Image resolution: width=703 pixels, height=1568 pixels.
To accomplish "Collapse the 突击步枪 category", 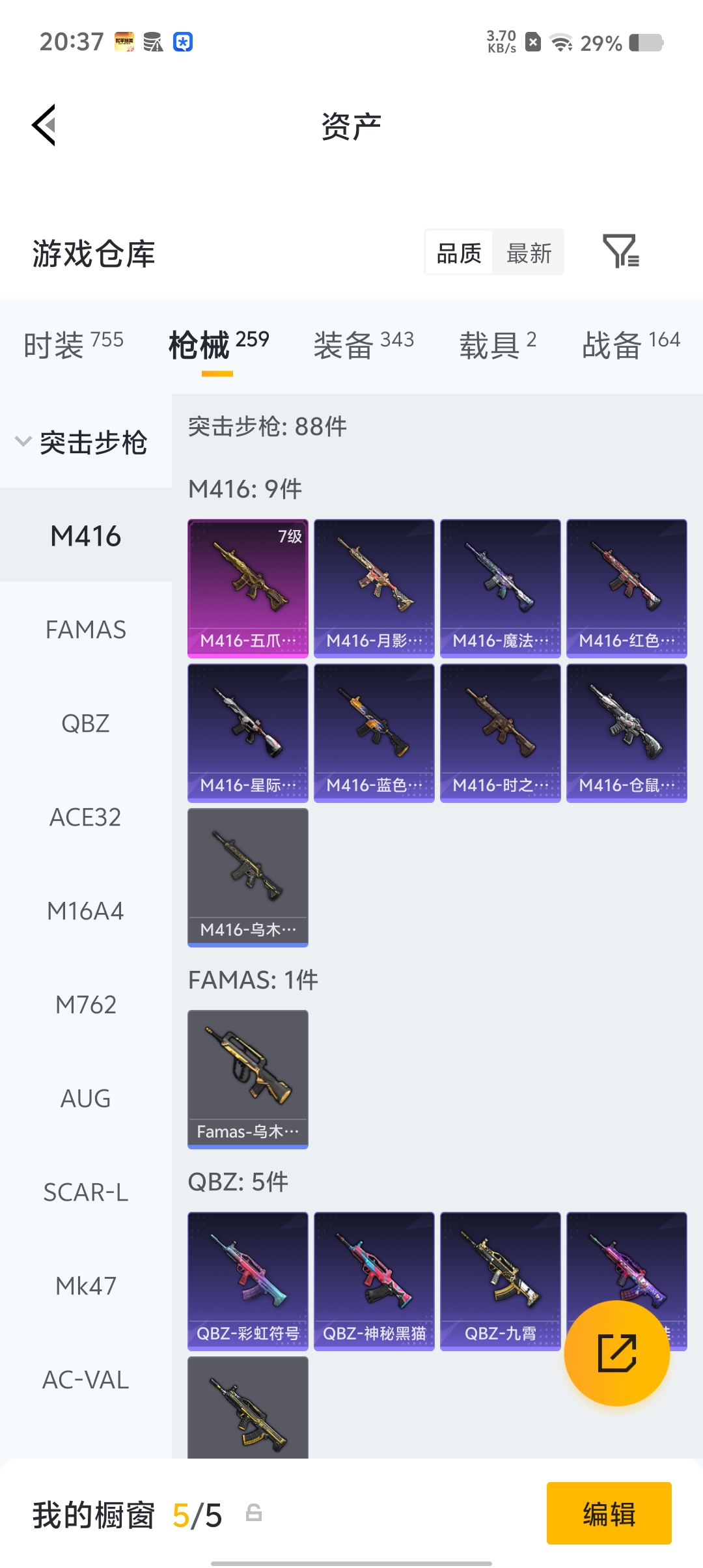I will 82,442.
